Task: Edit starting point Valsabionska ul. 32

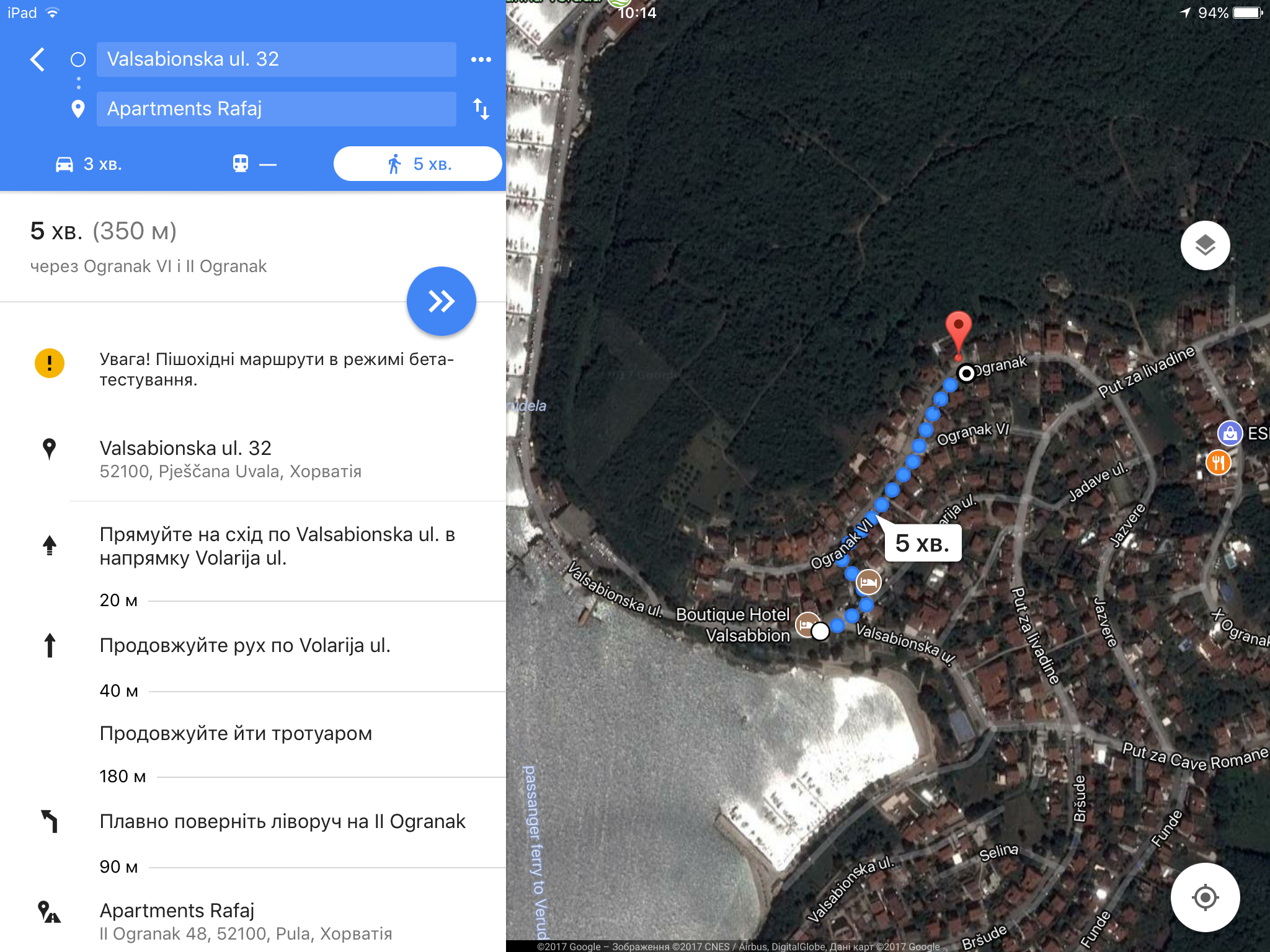Action: click(x=276, y=59)
